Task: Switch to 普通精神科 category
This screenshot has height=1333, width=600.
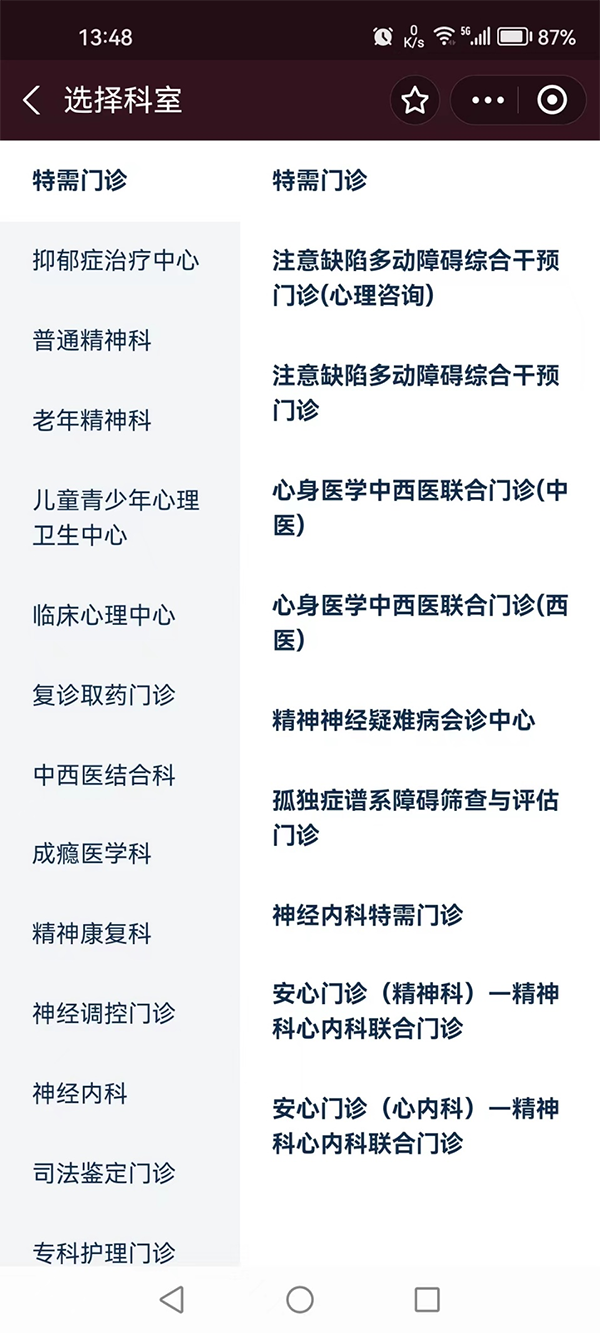Action: [92, 341]
